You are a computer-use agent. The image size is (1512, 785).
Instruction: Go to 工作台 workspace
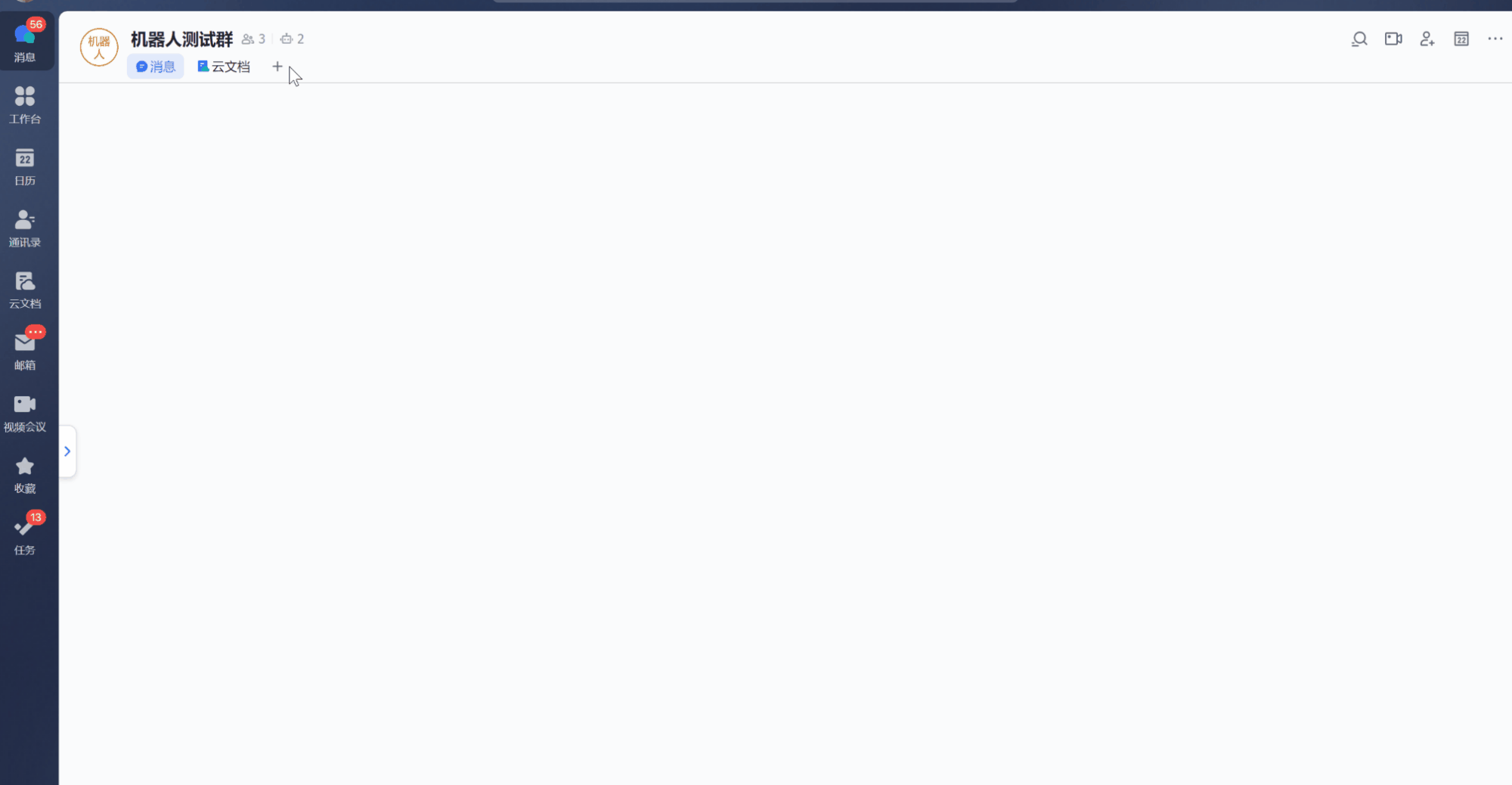[25, 104]
